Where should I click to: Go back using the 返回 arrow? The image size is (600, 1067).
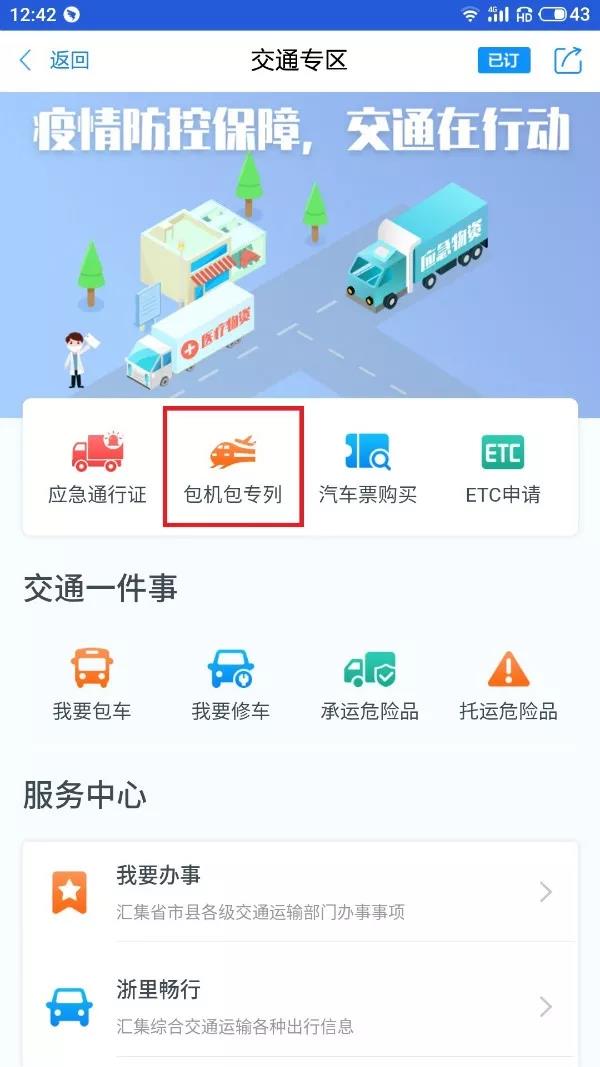click(54, 60)
